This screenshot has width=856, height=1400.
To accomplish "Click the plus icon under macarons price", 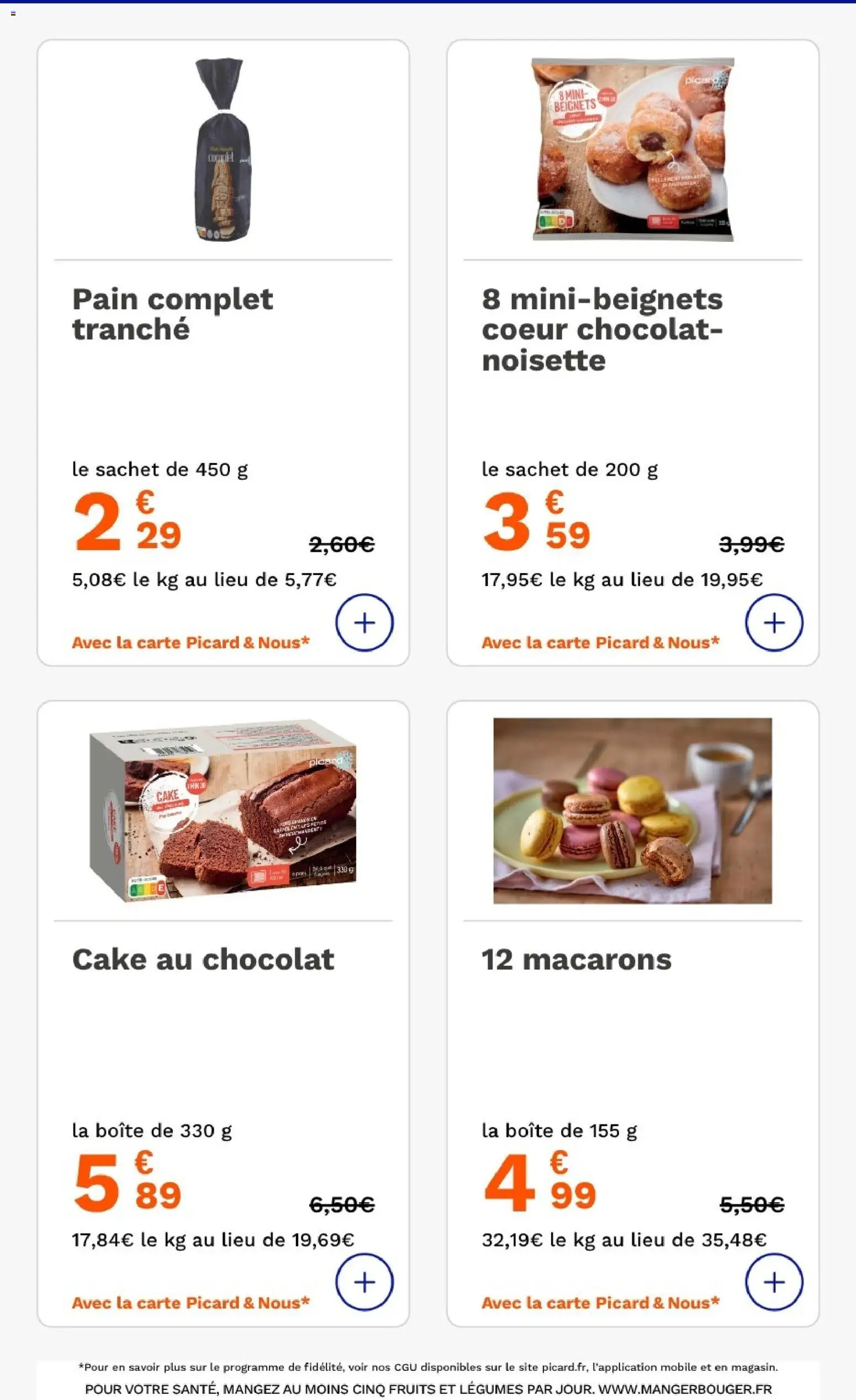I will [x=774, y=1283].
